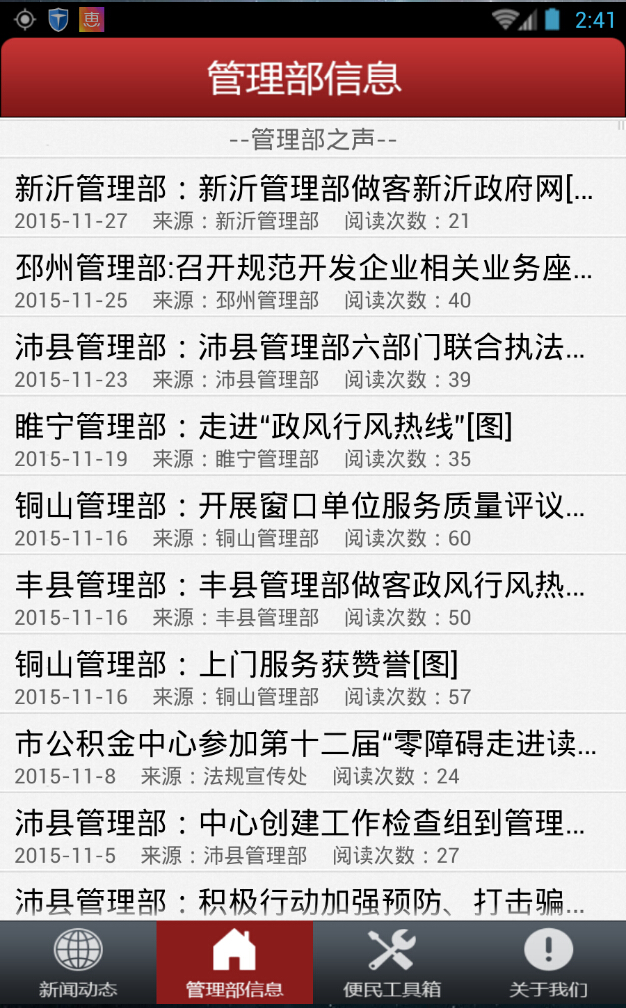Select the 管理部信息 tab
626x1008 pixels.
pos(234,962)
